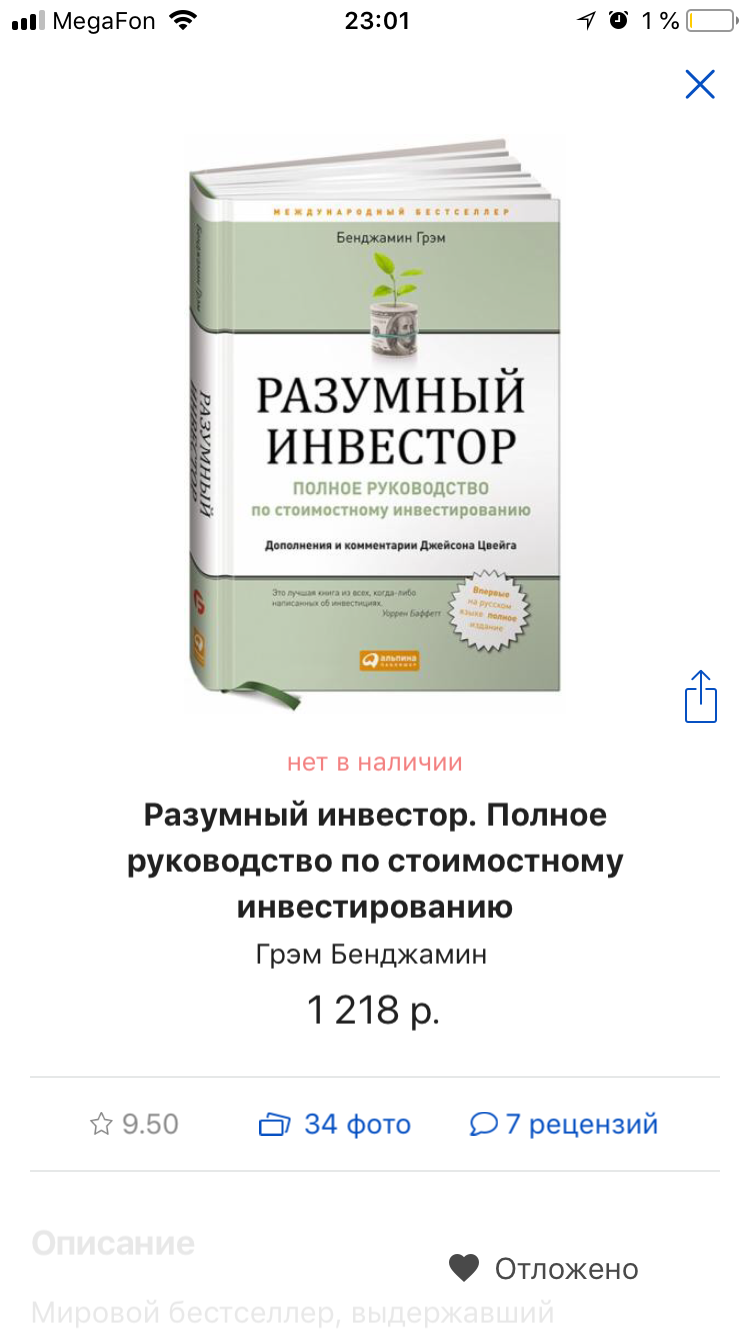This screenshot has height=1334, width=750.
Task: Share this book via share icon
Action: (701, 696)
